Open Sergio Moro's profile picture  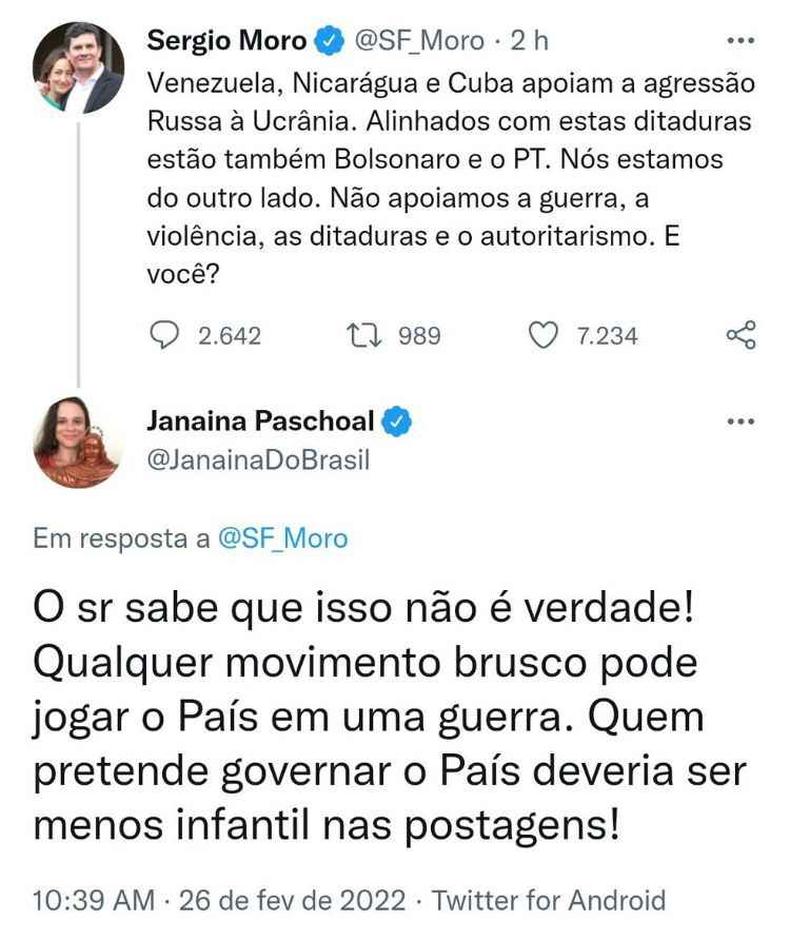click(78, 67)
